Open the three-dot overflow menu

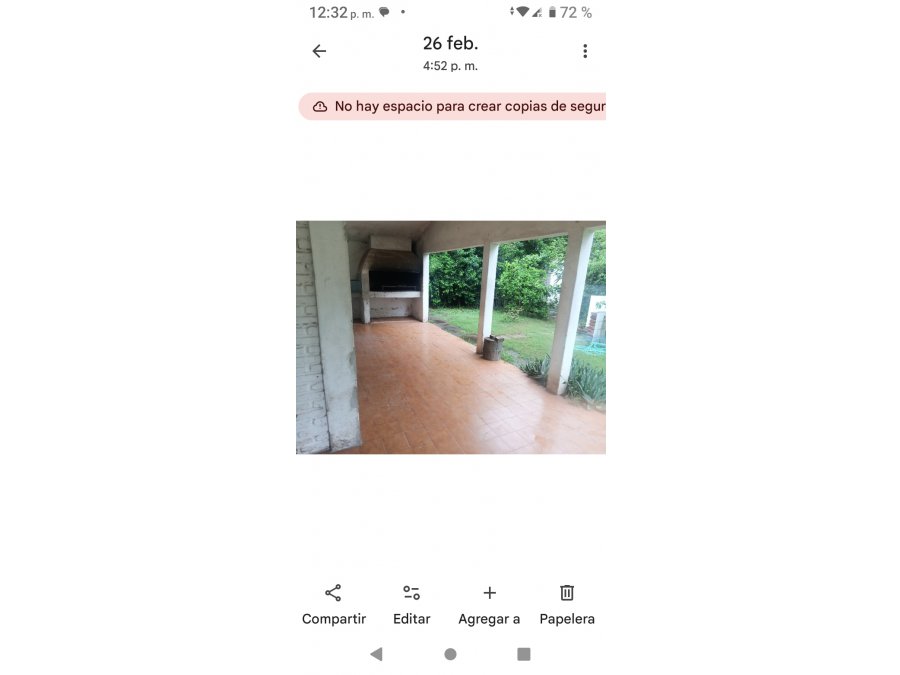tap(585, 51)
